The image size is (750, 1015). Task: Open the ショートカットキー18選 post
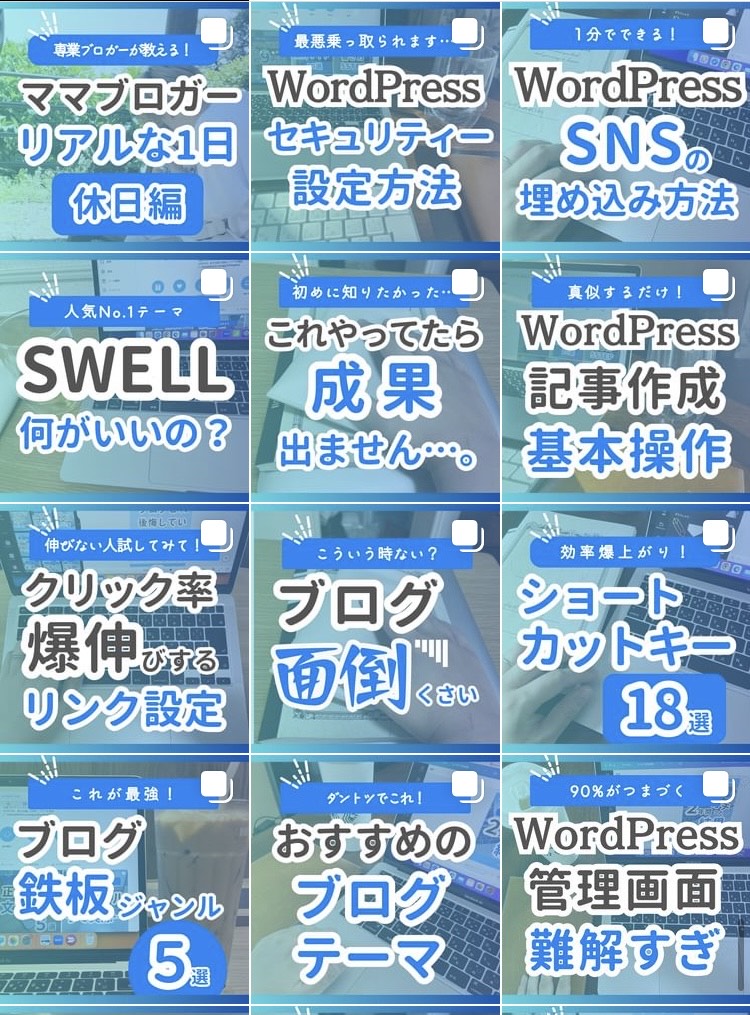[626, 627]
